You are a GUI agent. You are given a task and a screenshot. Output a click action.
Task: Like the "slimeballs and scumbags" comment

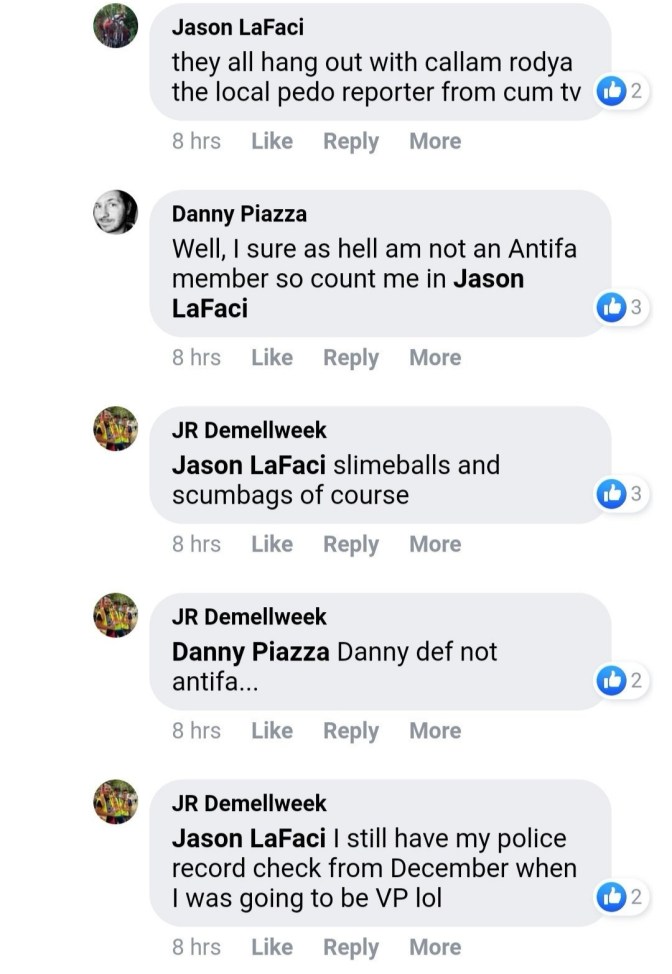pos(271,544)
